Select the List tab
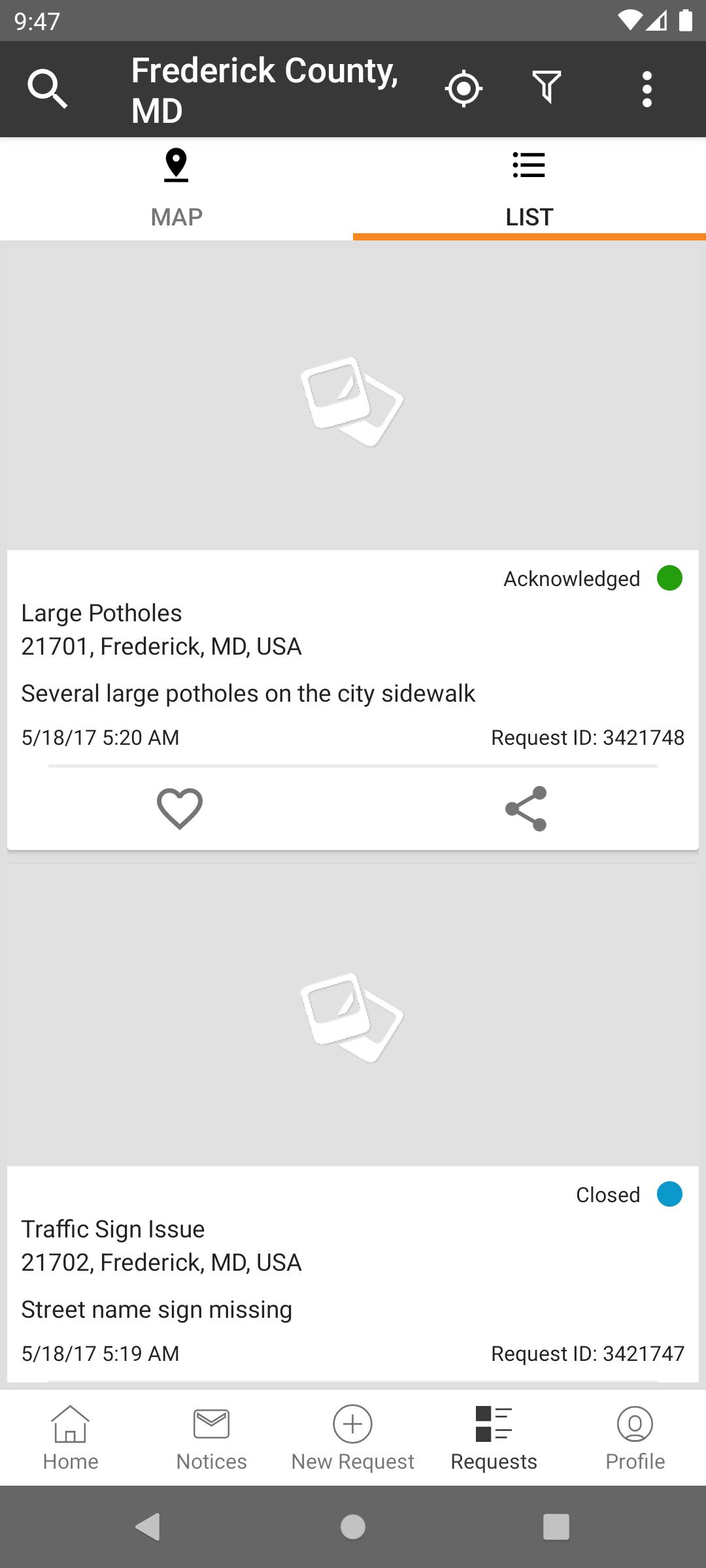 point(529,189)
